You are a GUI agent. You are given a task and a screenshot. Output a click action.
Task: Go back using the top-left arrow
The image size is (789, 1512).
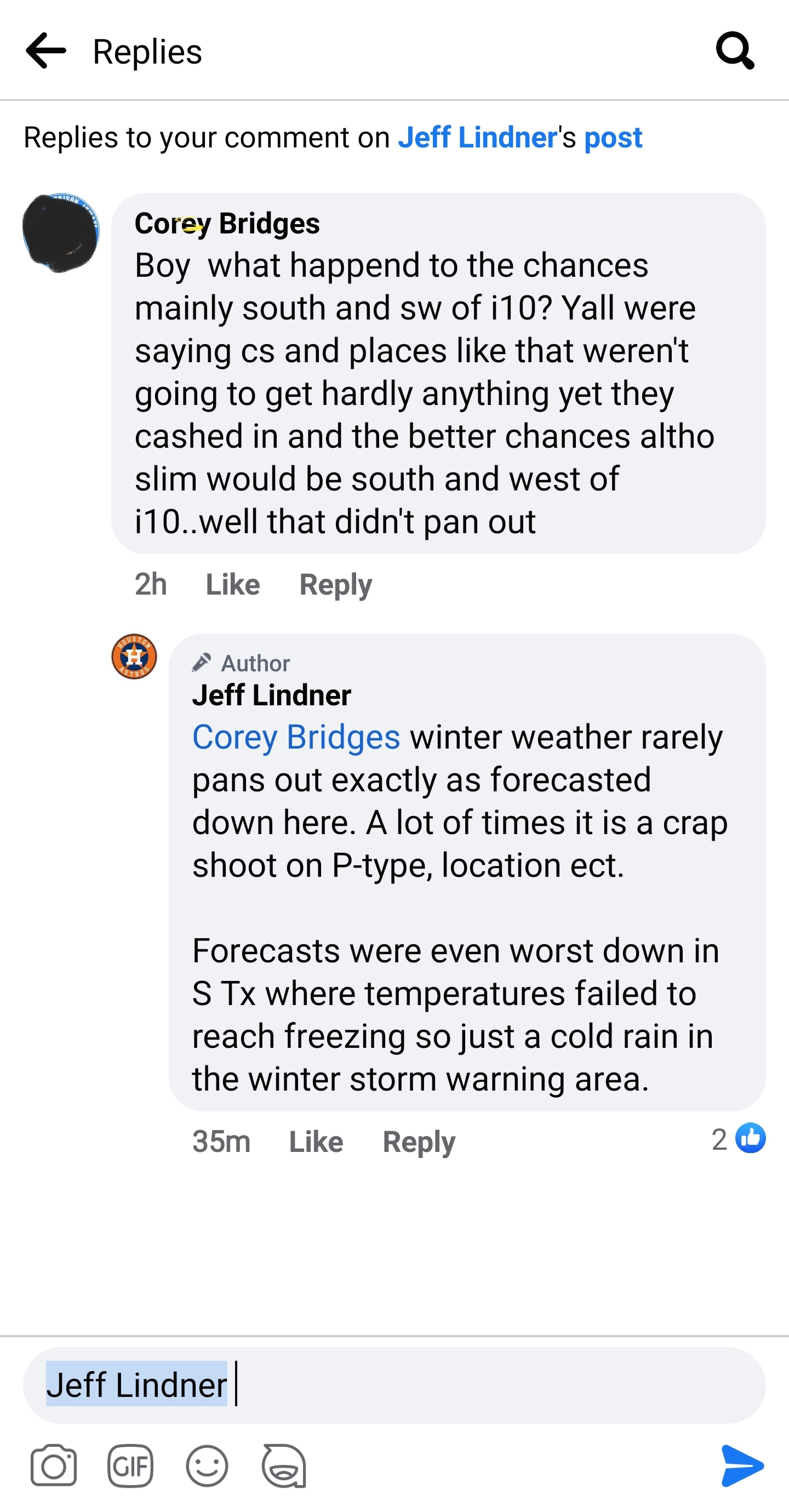pos(46,51)
